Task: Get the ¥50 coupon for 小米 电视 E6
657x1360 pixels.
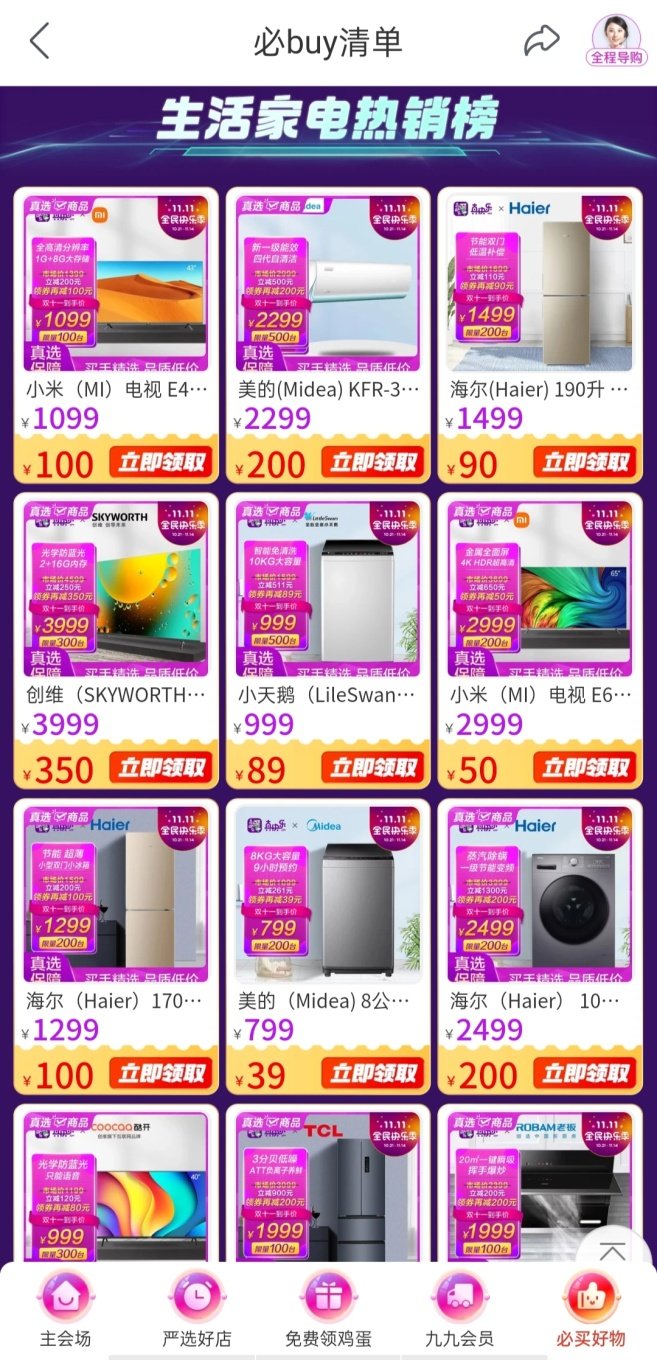Action: (x=586, y=768)
